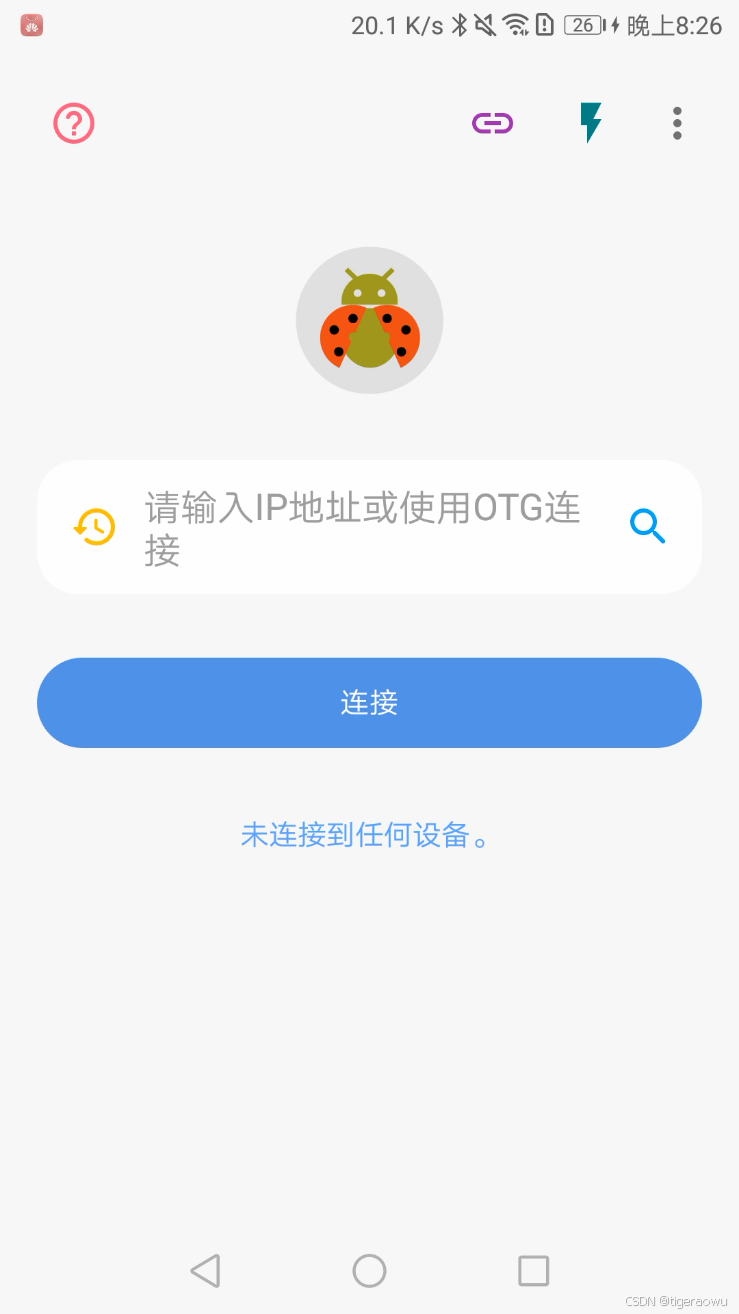
Task: Open the three-dot overflow menu
Action: [677, 124]
